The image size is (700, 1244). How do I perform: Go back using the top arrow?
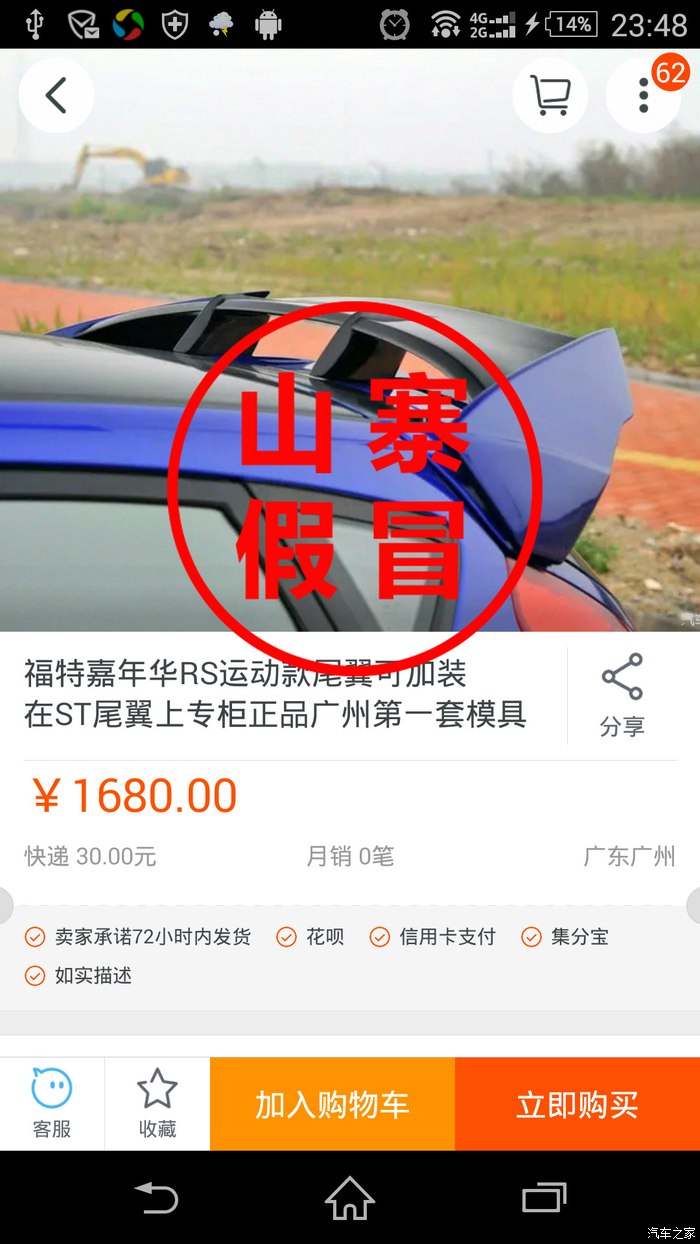(56, 96)
